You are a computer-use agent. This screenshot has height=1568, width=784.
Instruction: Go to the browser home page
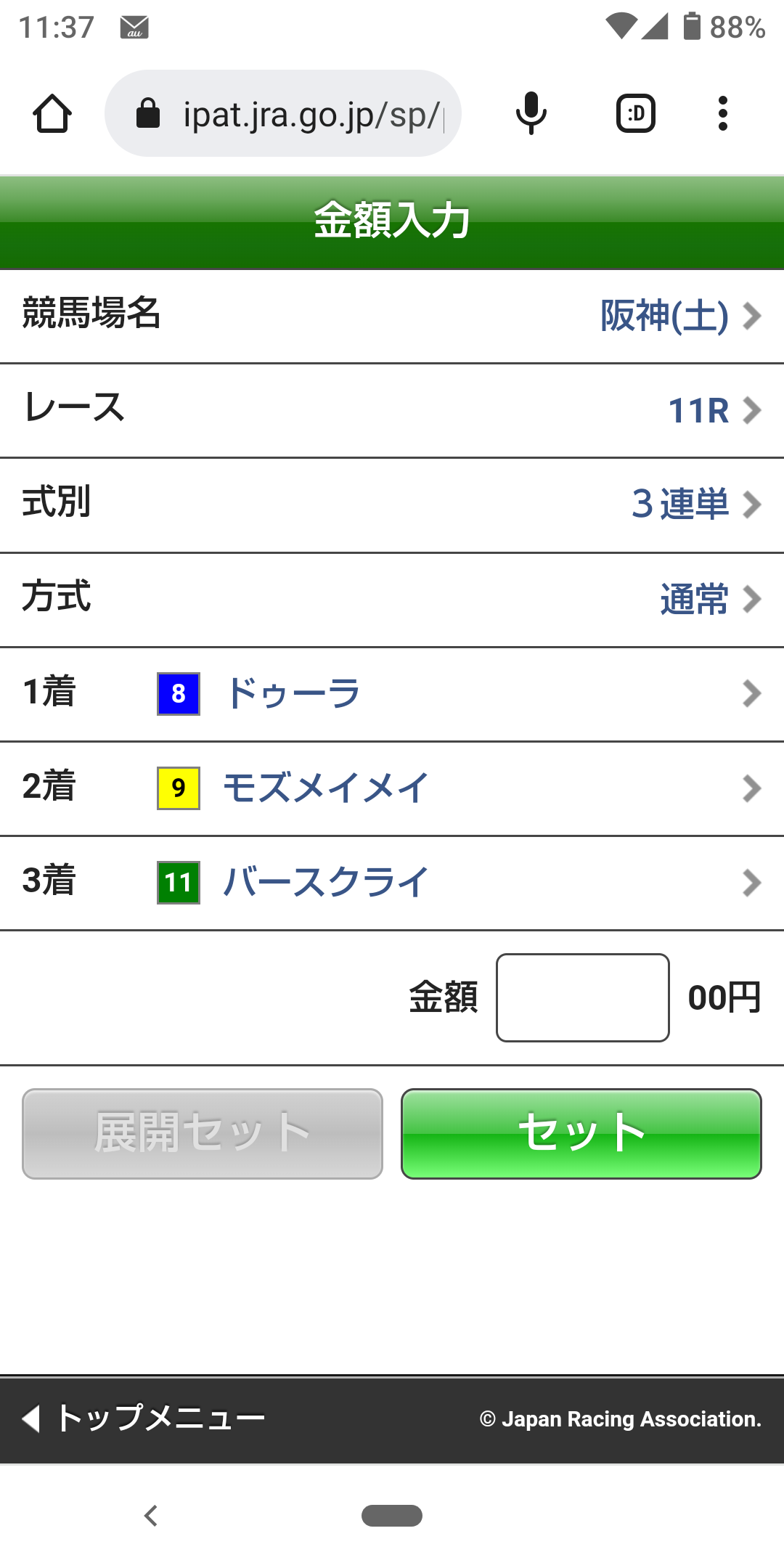52,113
